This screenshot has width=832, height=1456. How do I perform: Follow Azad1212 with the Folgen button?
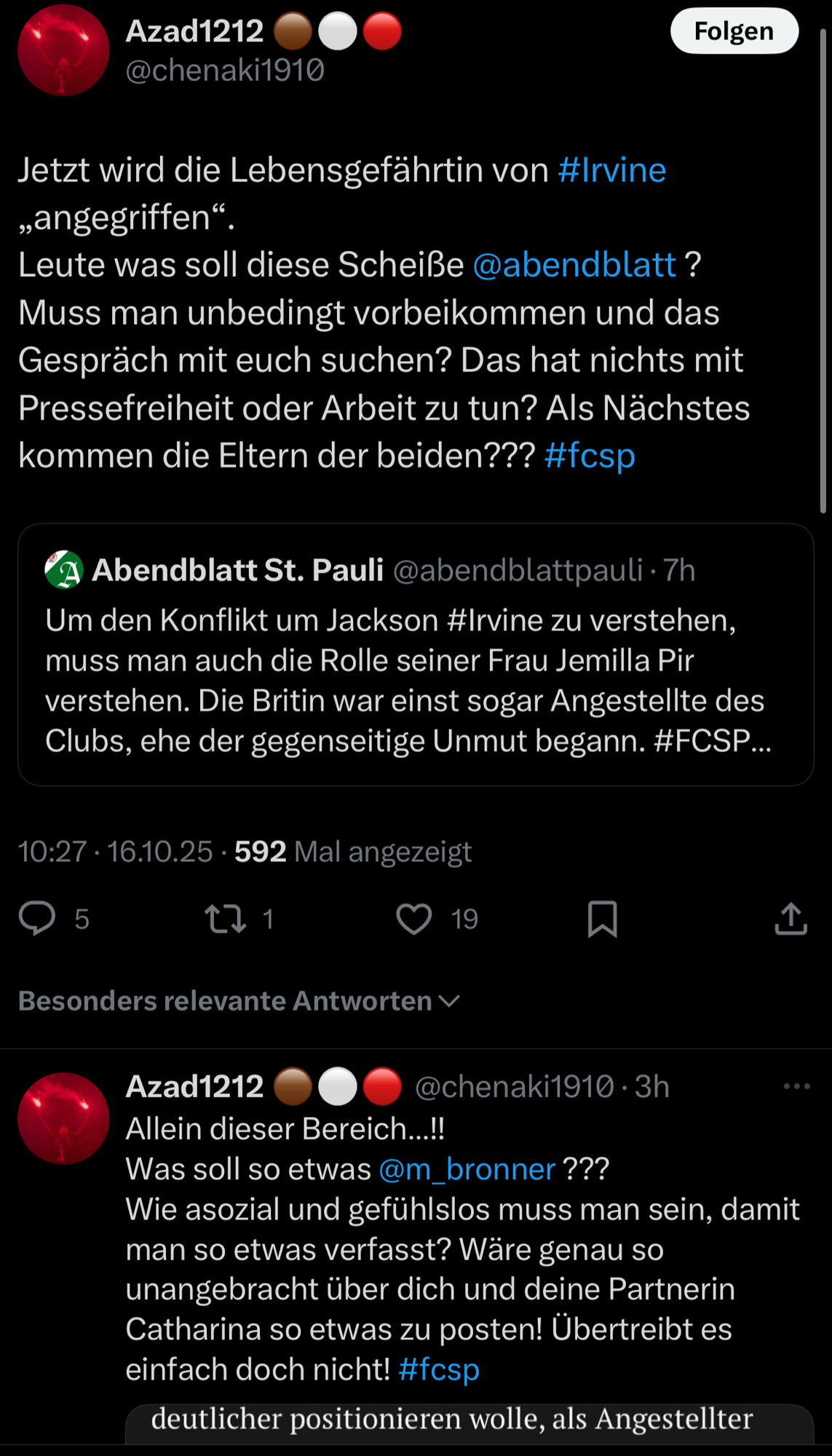[734, 31]
